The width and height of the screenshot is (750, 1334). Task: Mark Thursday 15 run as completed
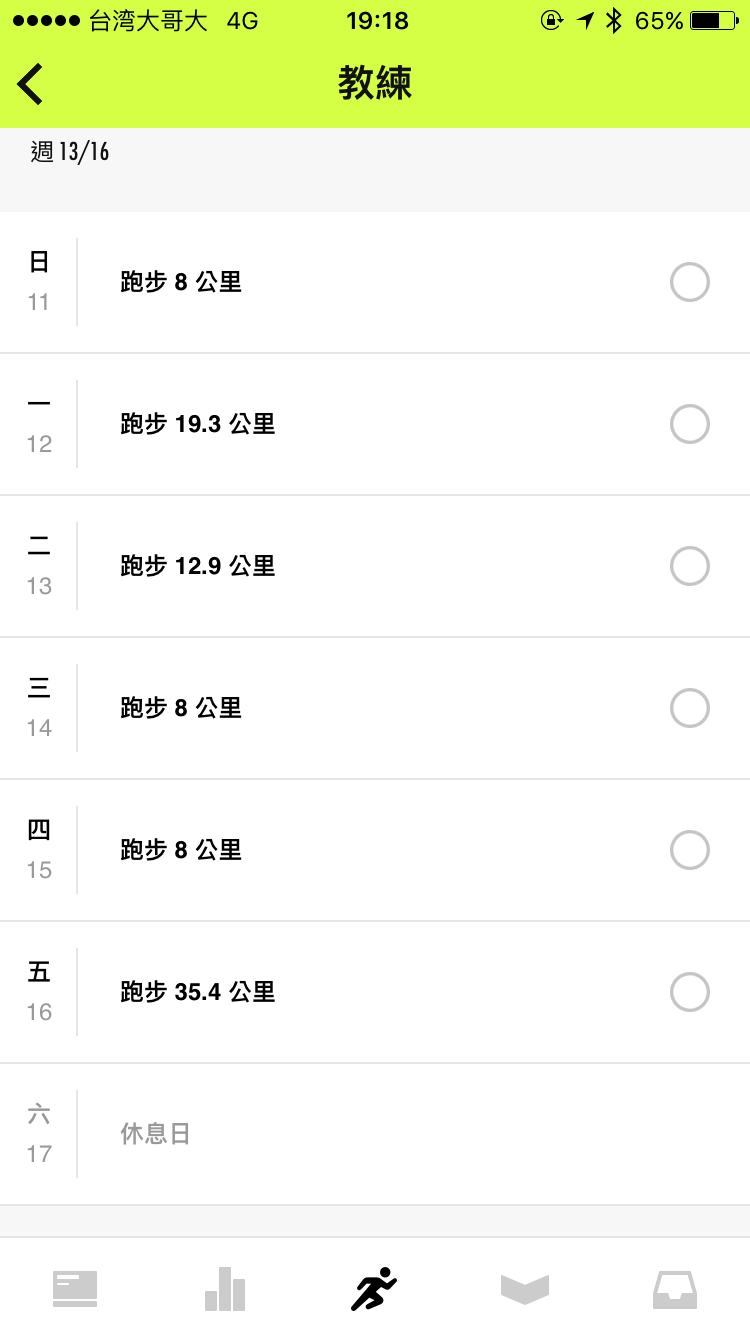pyautogui.click(x=690, y=850)
